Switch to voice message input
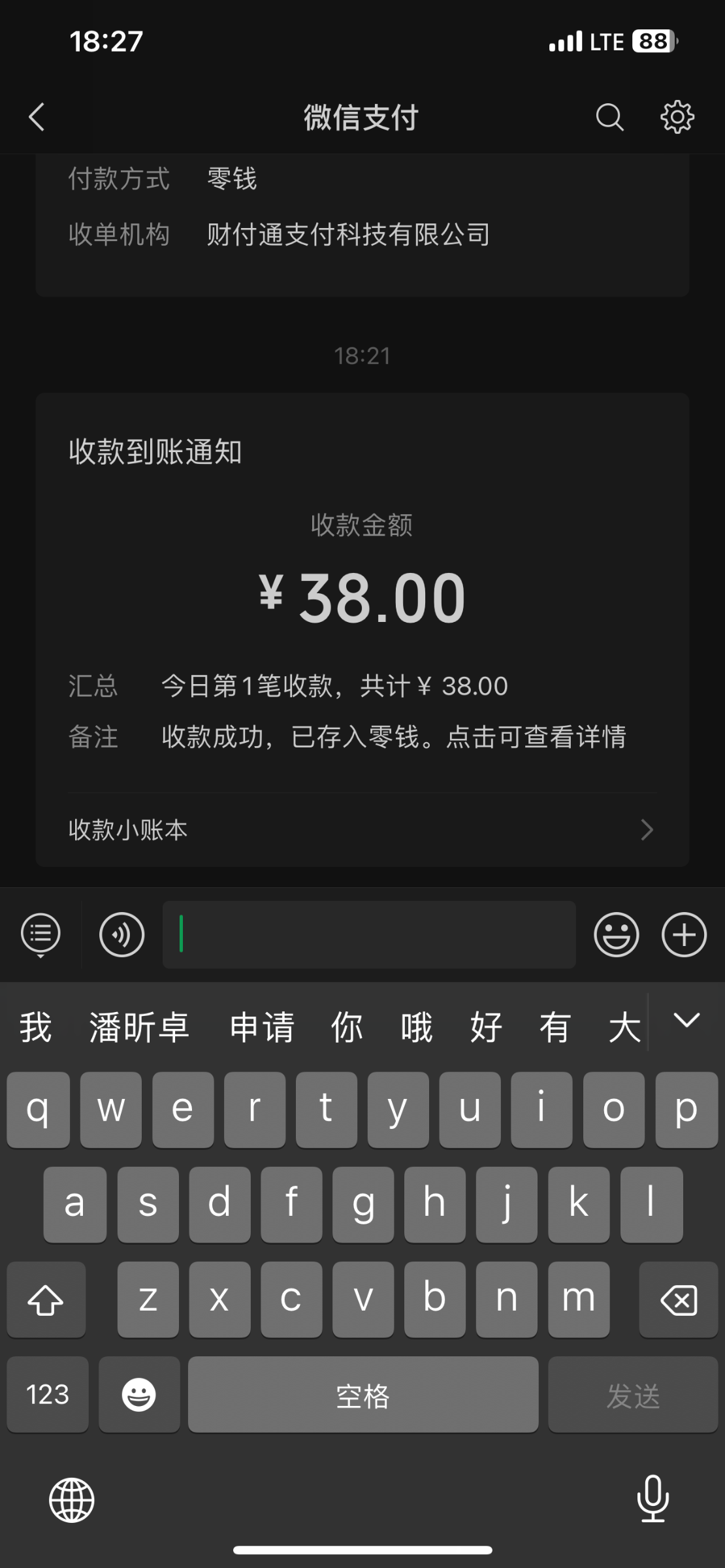725x1568 pixels. pyautogui.click(x=121, y=935)
